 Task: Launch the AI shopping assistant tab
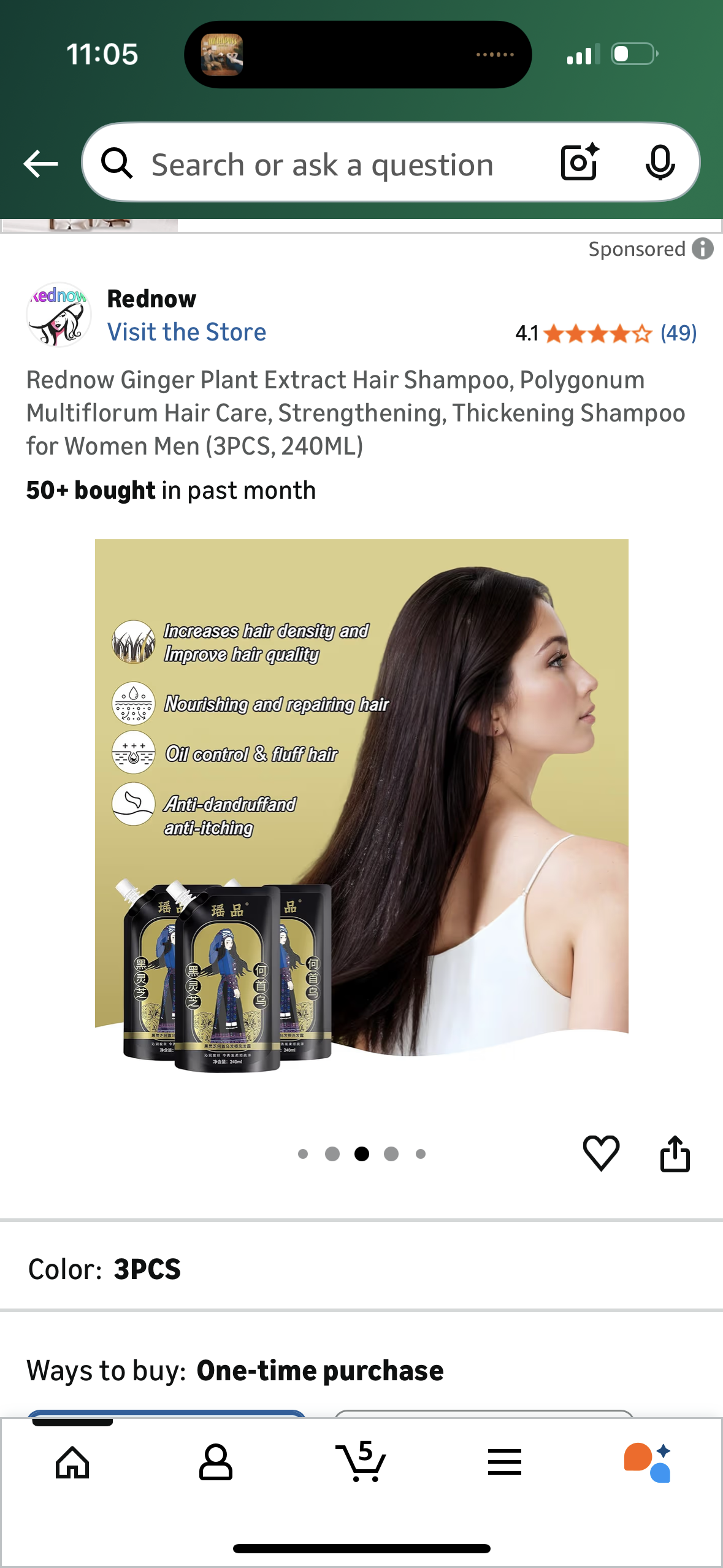pos(648,1463)
